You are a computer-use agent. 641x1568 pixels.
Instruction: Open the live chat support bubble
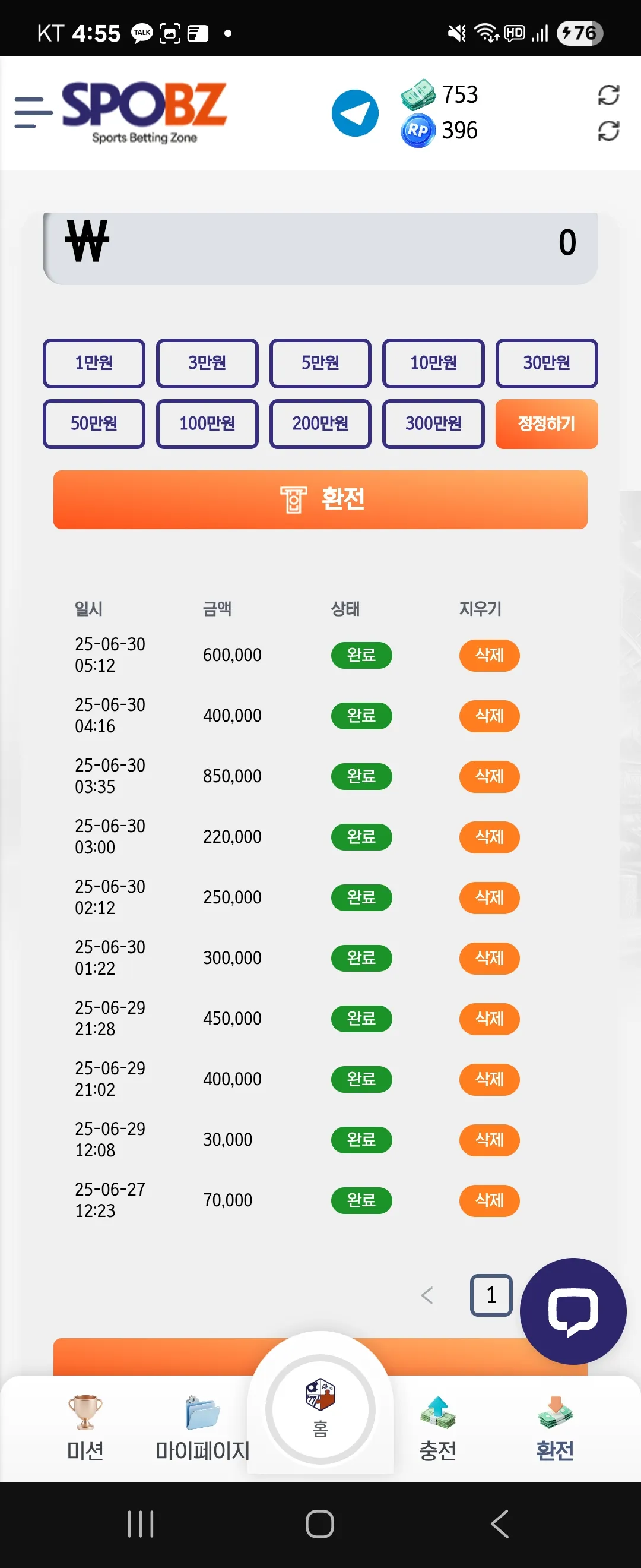point(573,1311)
